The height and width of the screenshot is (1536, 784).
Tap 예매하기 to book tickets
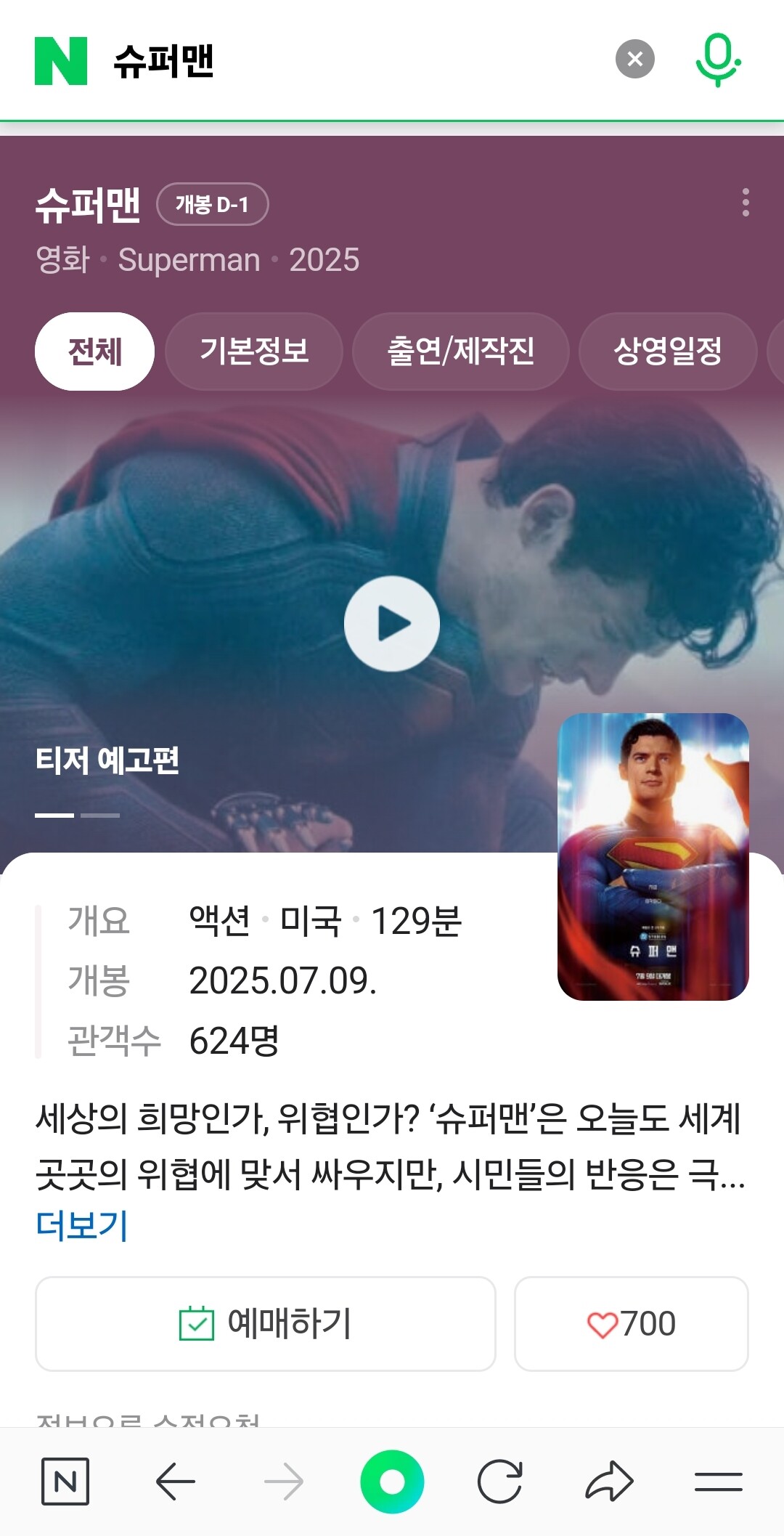tap(266, 1323)
